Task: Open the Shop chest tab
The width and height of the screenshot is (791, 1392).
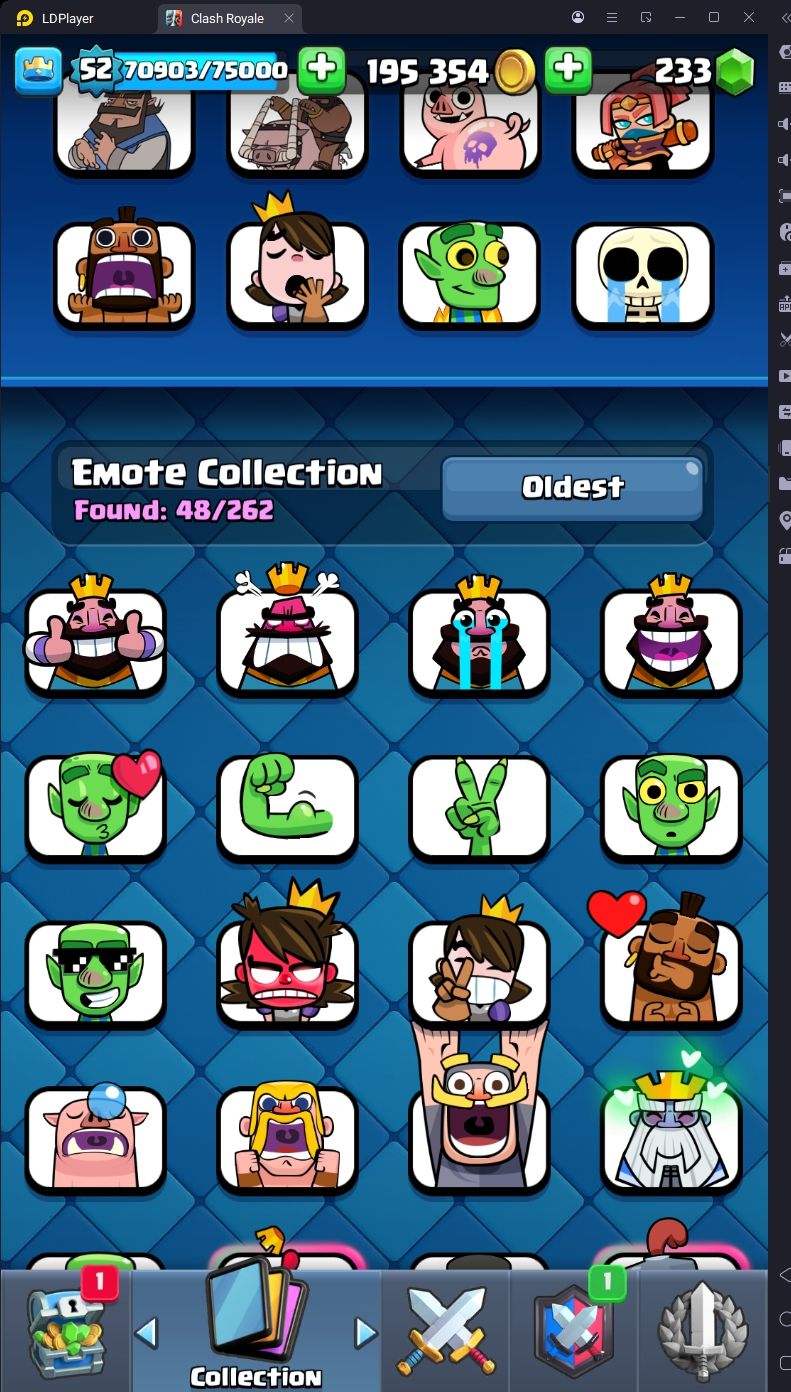Action: pyautogui.click(x=65, y=1330)
